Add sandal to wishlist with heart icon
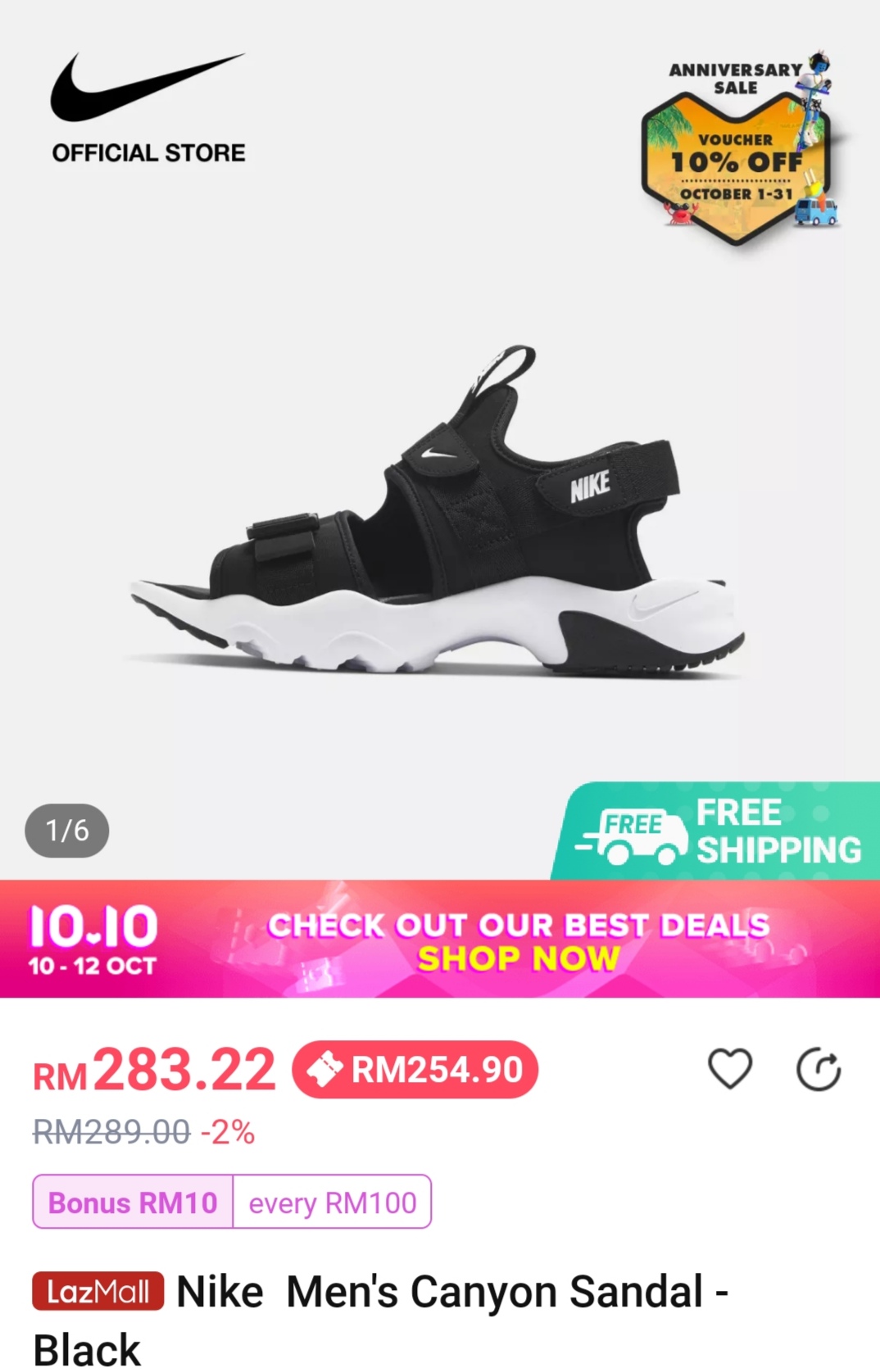Viewport: 880px width, 1372px height. click(729, 1069)
